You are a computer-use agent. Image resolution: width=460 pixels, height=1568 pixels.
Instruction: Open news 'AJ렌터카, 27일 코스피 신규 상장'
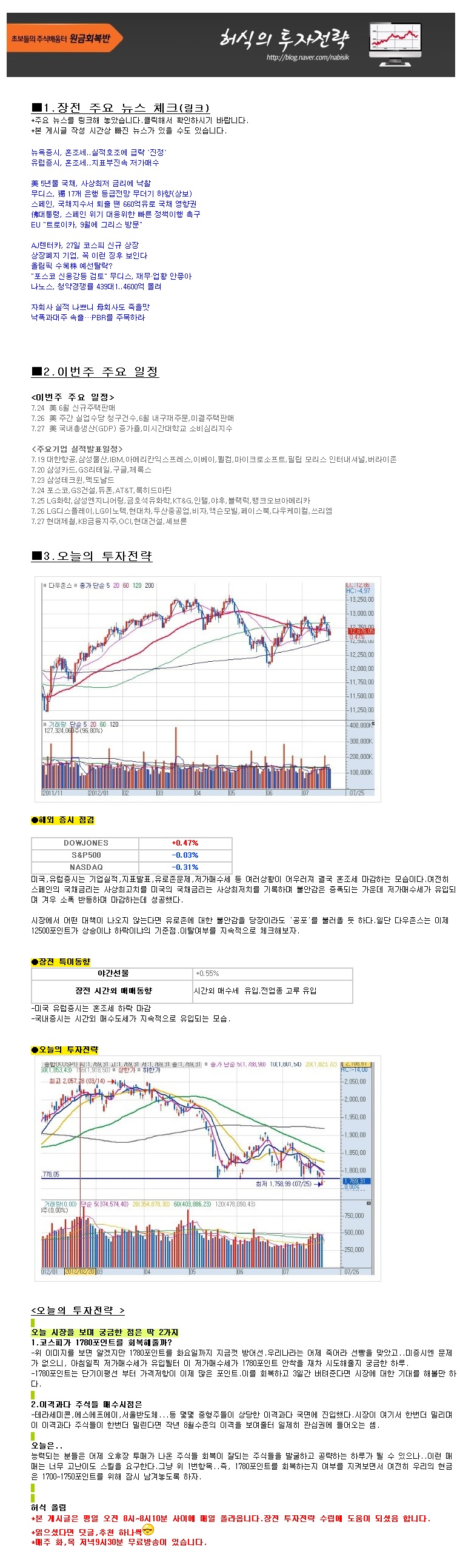tap(86, 245)
